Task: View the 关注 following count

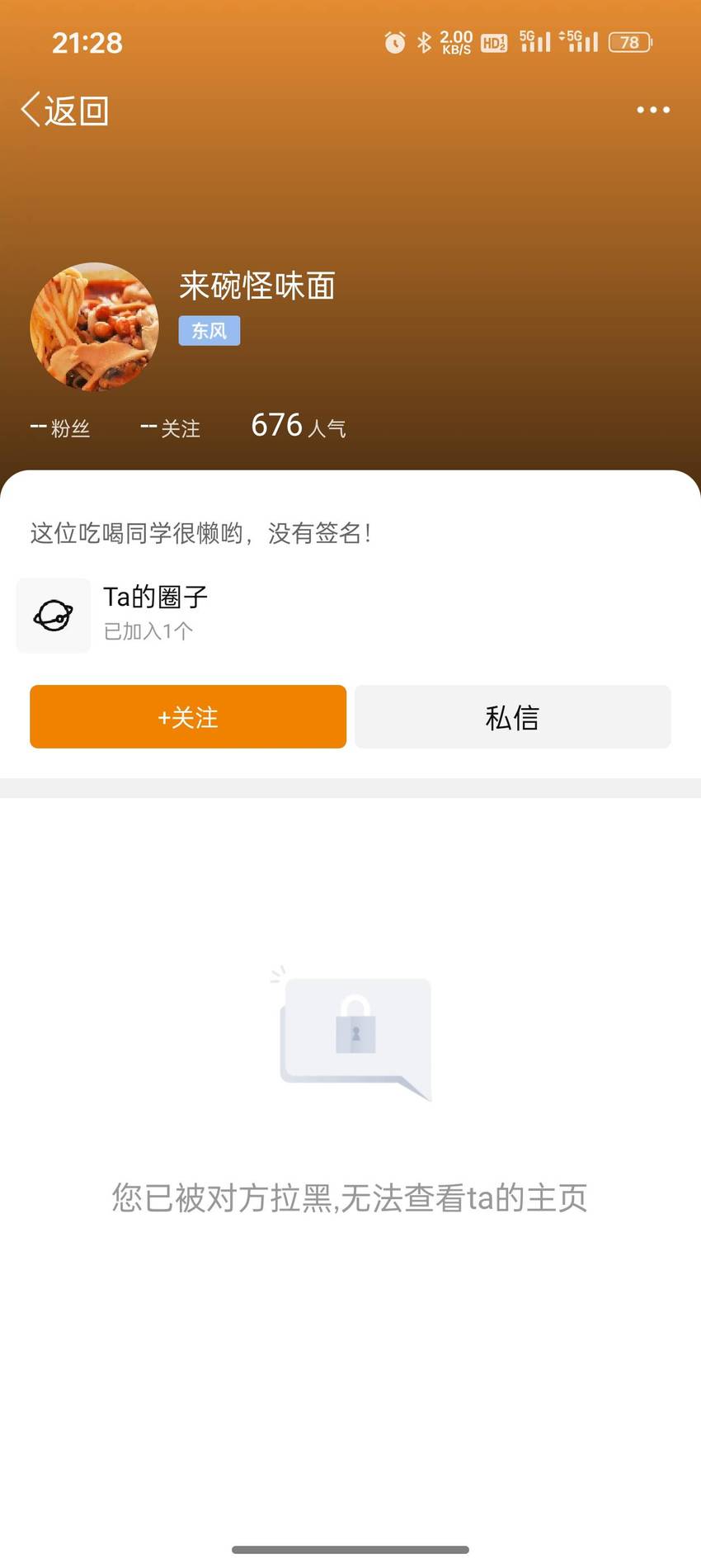Action: [171, 427]
